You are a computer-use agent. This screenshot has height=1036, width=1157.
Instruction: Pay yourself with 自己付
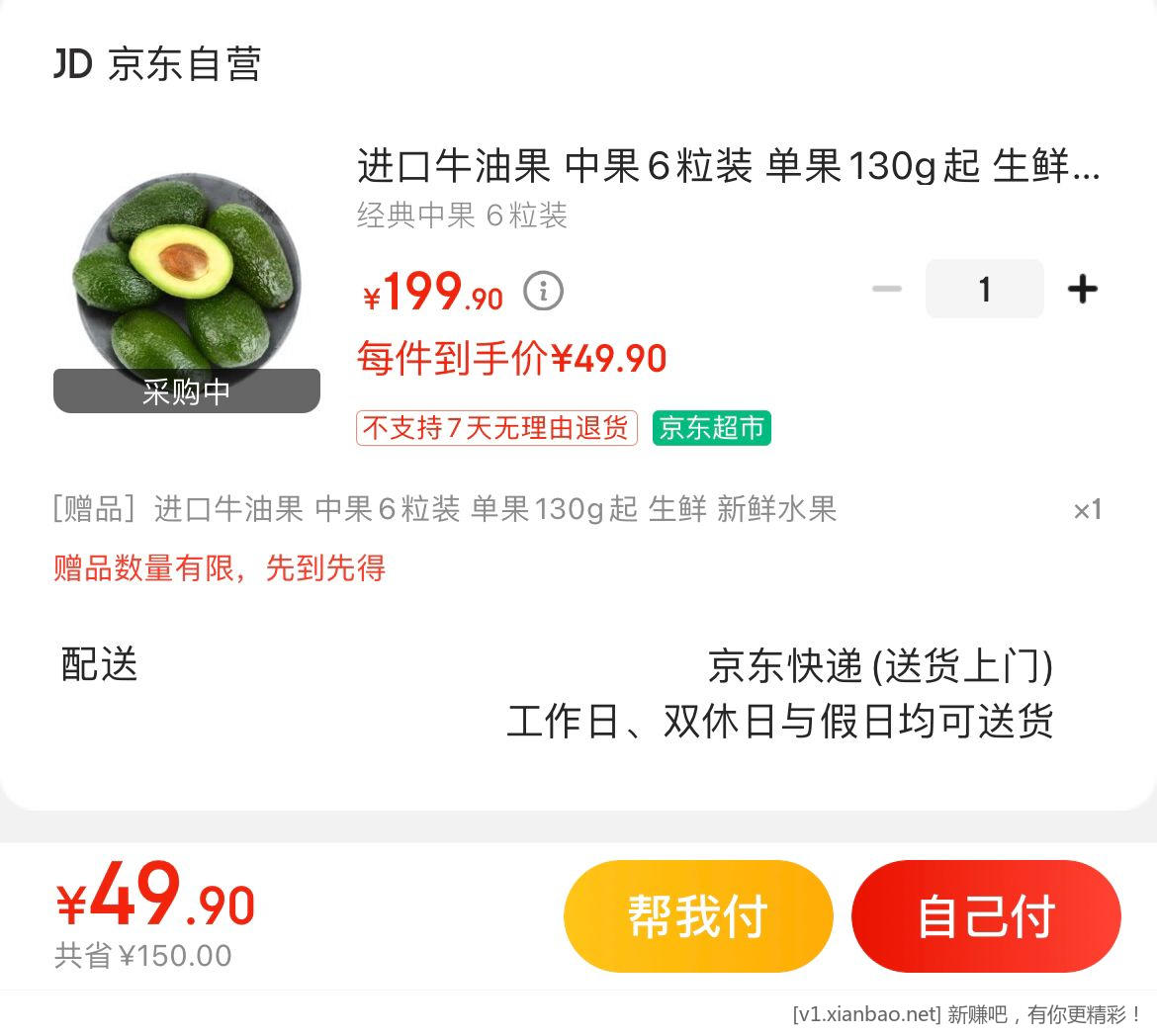pyautogui.click(x=986, y=916)
